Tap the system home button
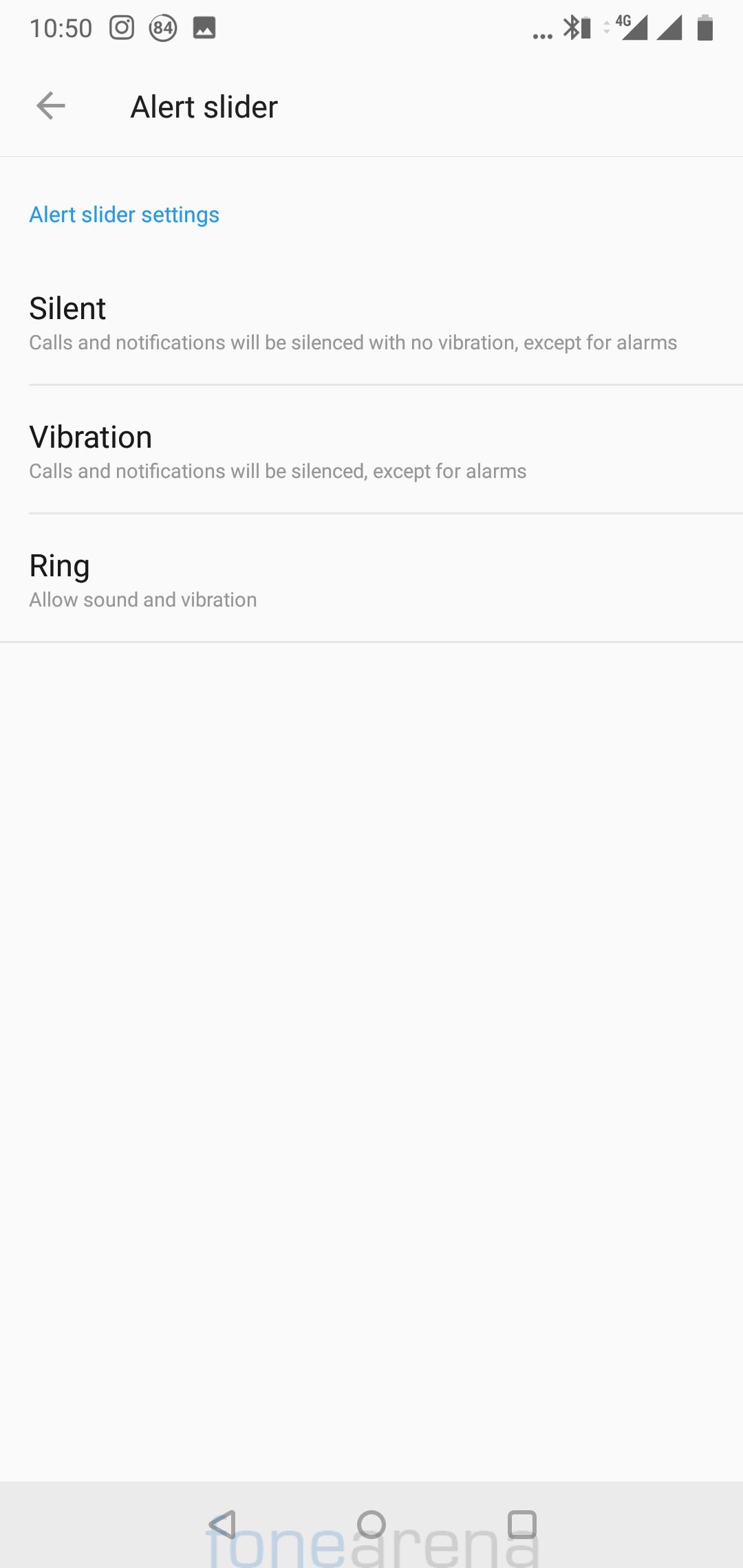743x1568 pixels. point(371,1524)
